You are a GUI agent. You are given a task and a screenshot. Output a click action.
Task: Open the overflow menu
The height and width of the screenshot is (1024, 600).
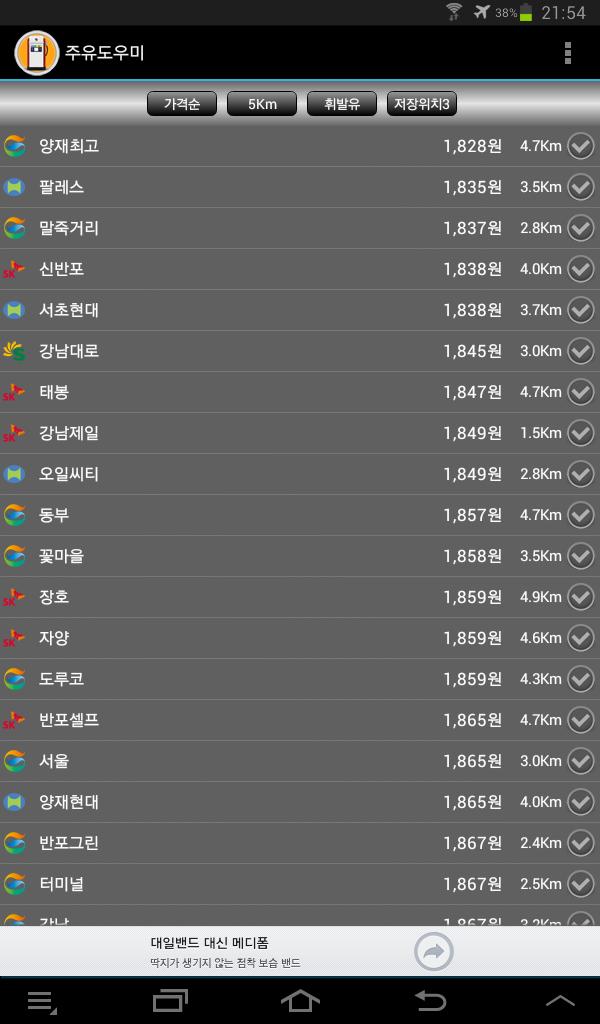coord(567,53)
